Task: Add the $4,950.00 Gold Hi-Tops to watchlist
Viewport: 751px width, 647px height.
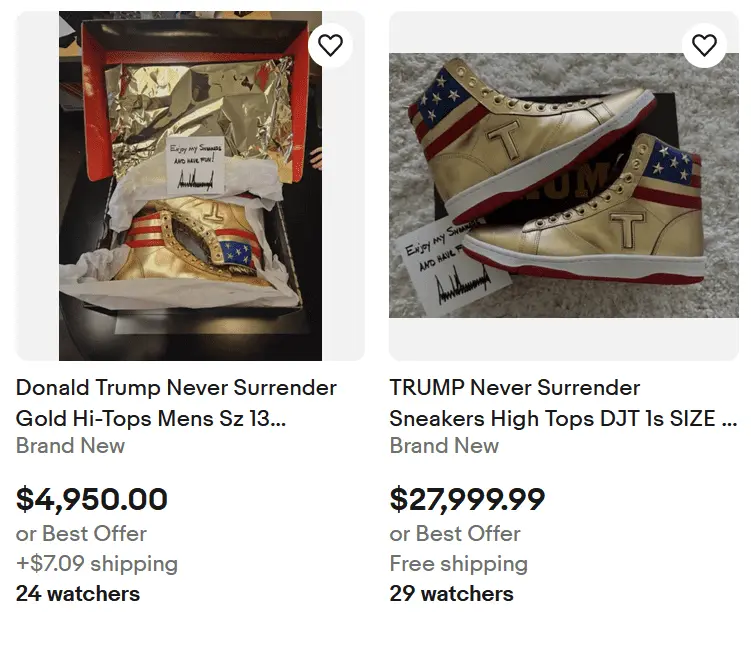Action: 330,45
